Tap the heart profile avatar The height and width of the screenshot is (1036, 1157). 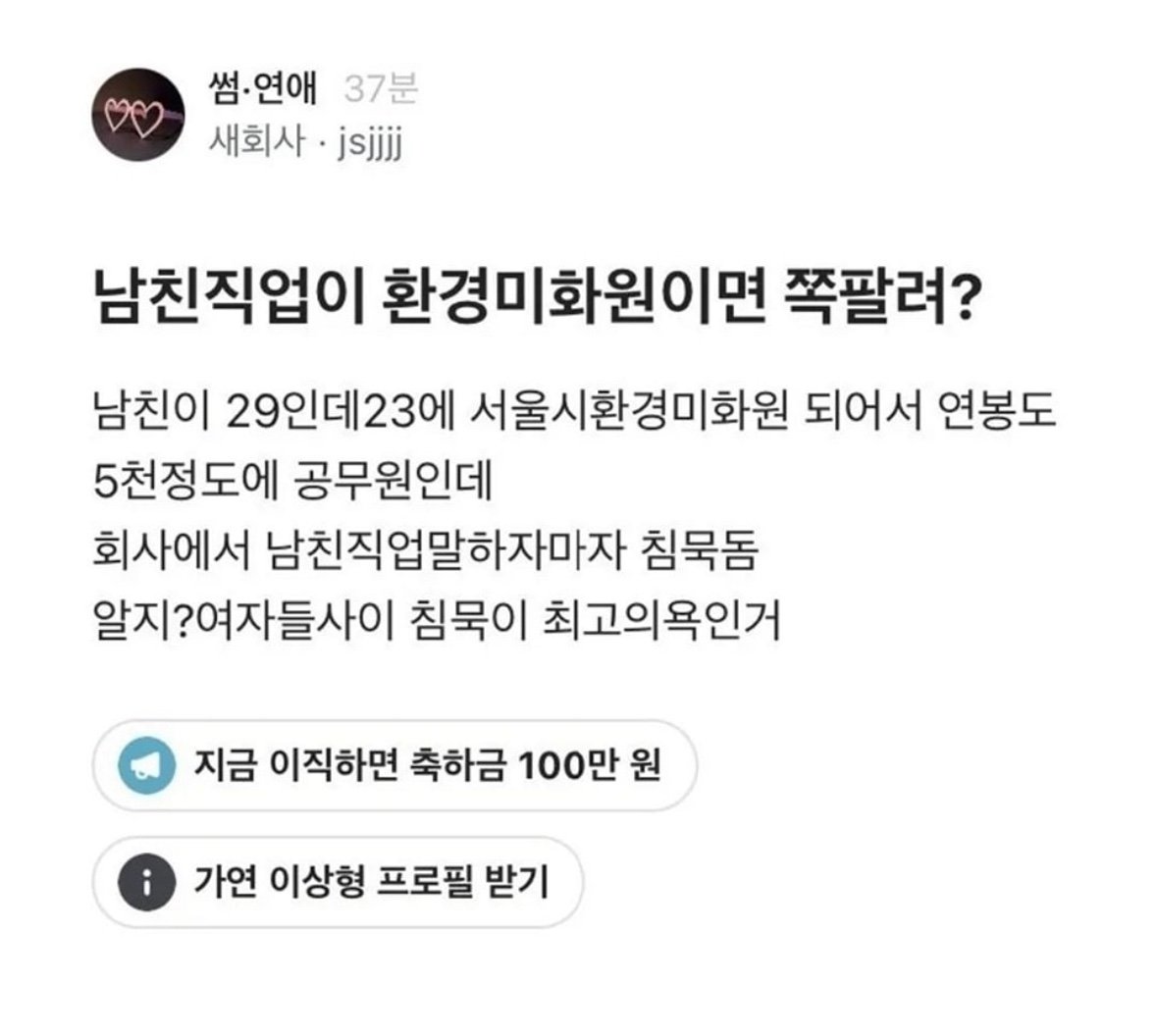tap(137, 115)
